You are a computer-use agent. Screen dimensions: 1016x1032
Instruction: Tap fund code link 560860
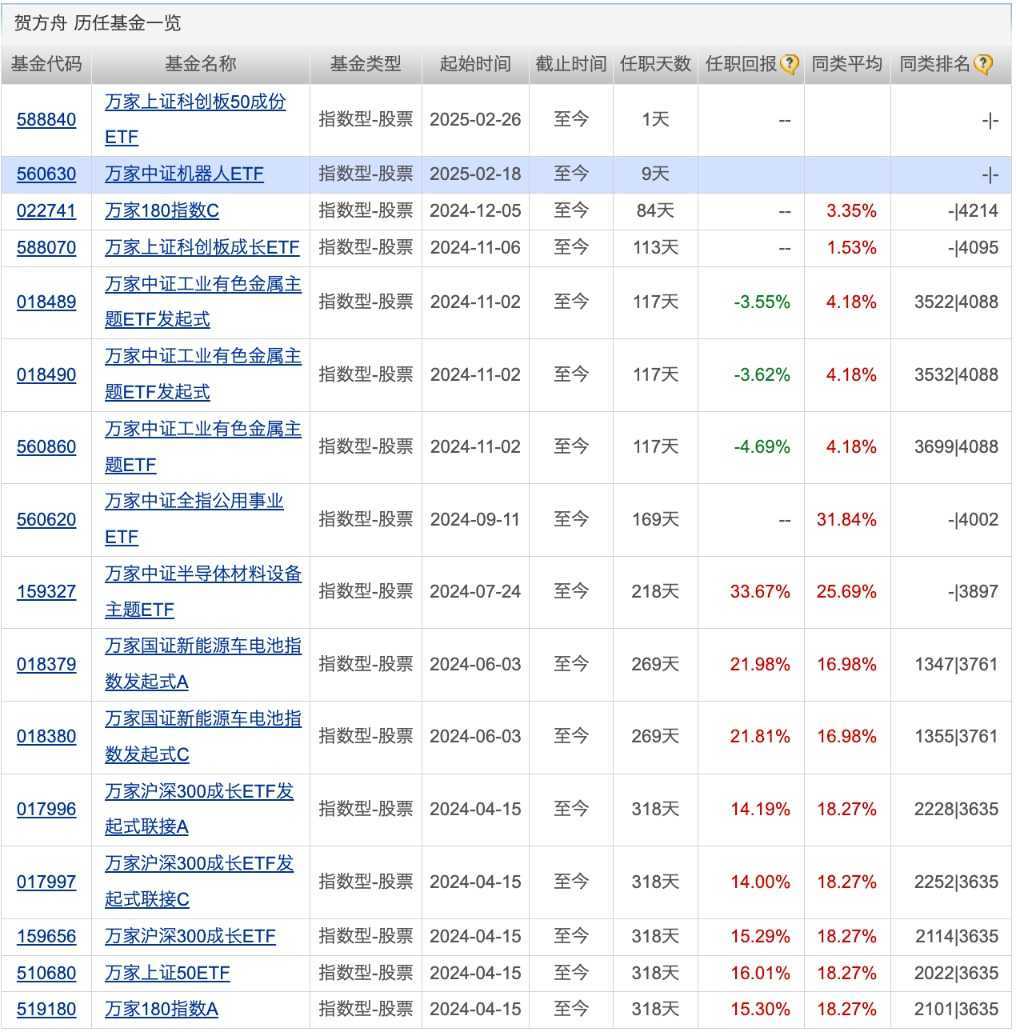pyautogui.click(x=46, y=447)
